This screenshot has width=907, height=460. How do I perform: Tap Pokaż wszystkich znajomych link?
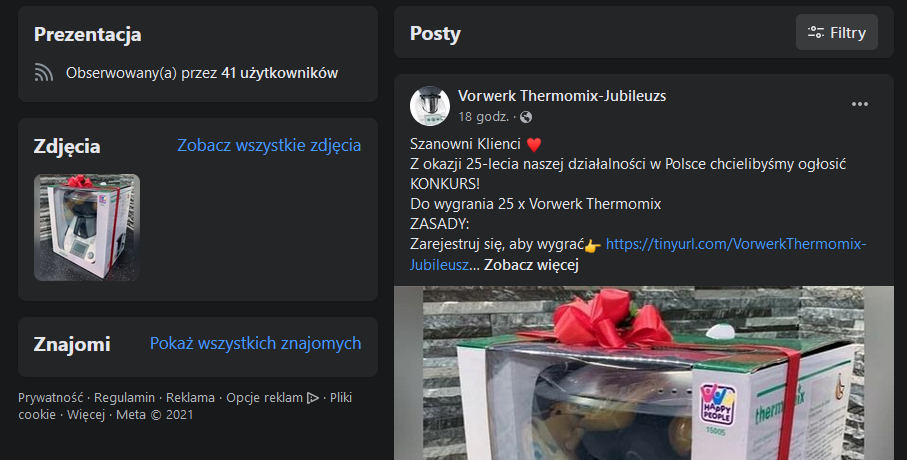pos(255,343)
